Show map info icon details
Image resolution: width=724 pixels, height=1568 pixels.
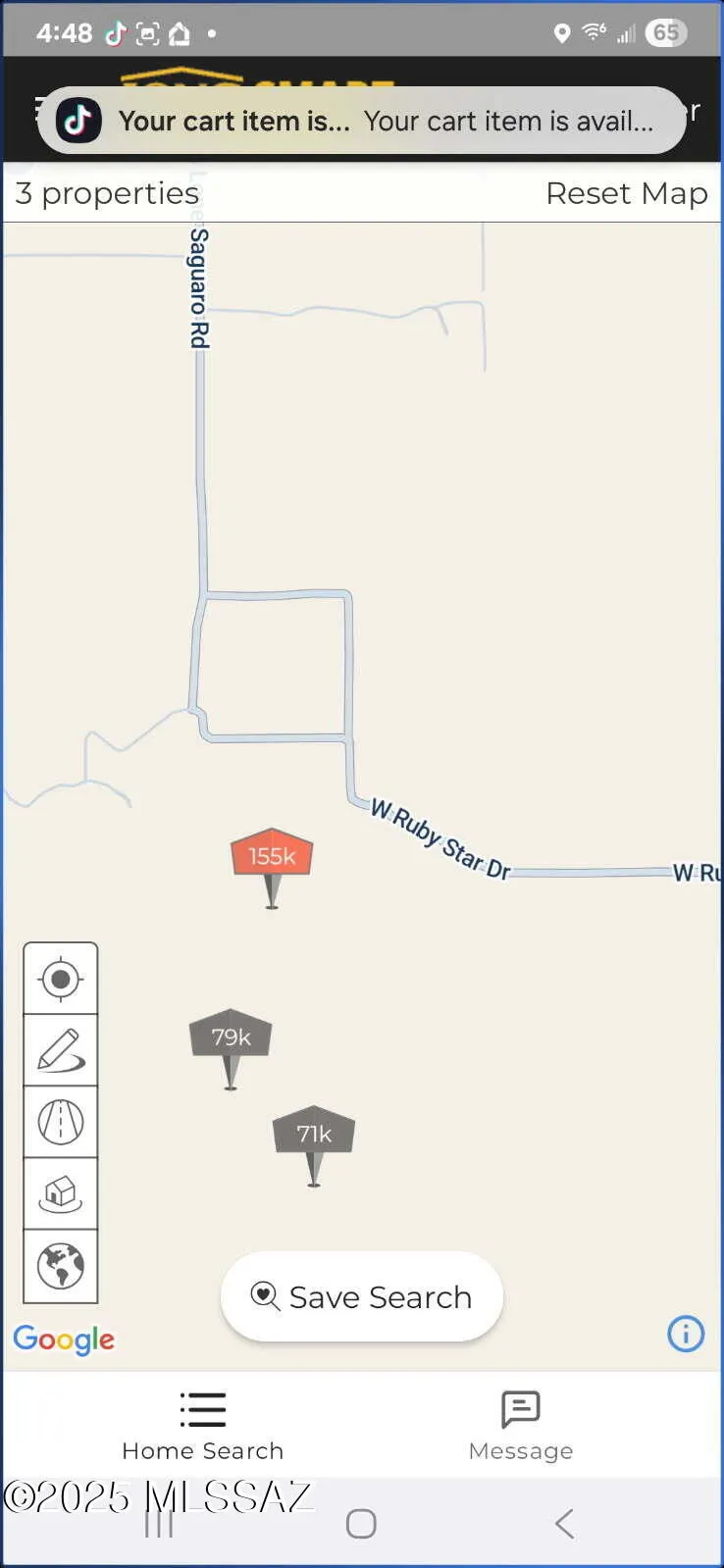(x=686, y=1334)
